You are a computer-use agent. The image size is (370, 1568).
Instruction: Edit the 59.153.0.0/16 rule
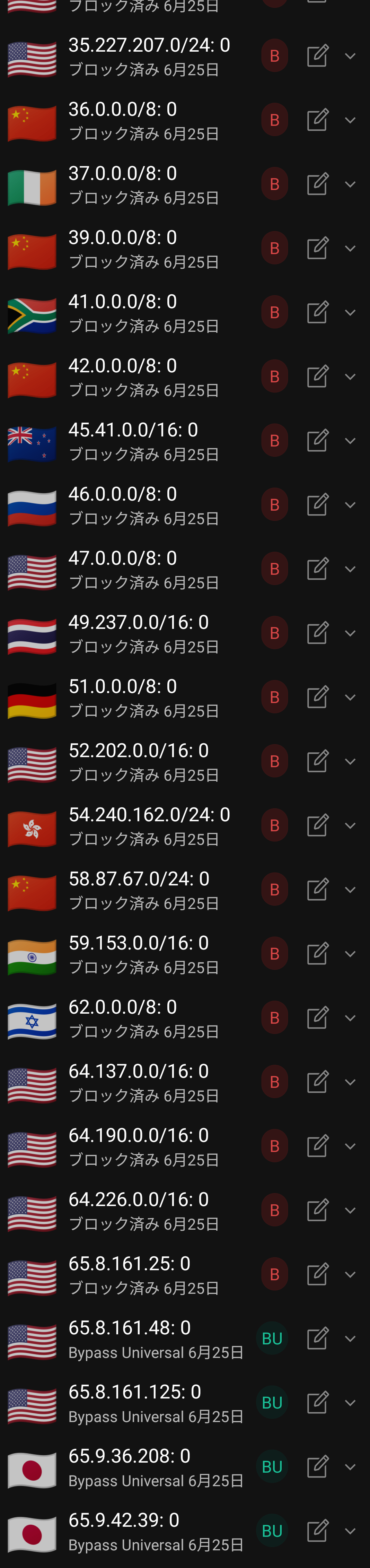tap(318, 954)
